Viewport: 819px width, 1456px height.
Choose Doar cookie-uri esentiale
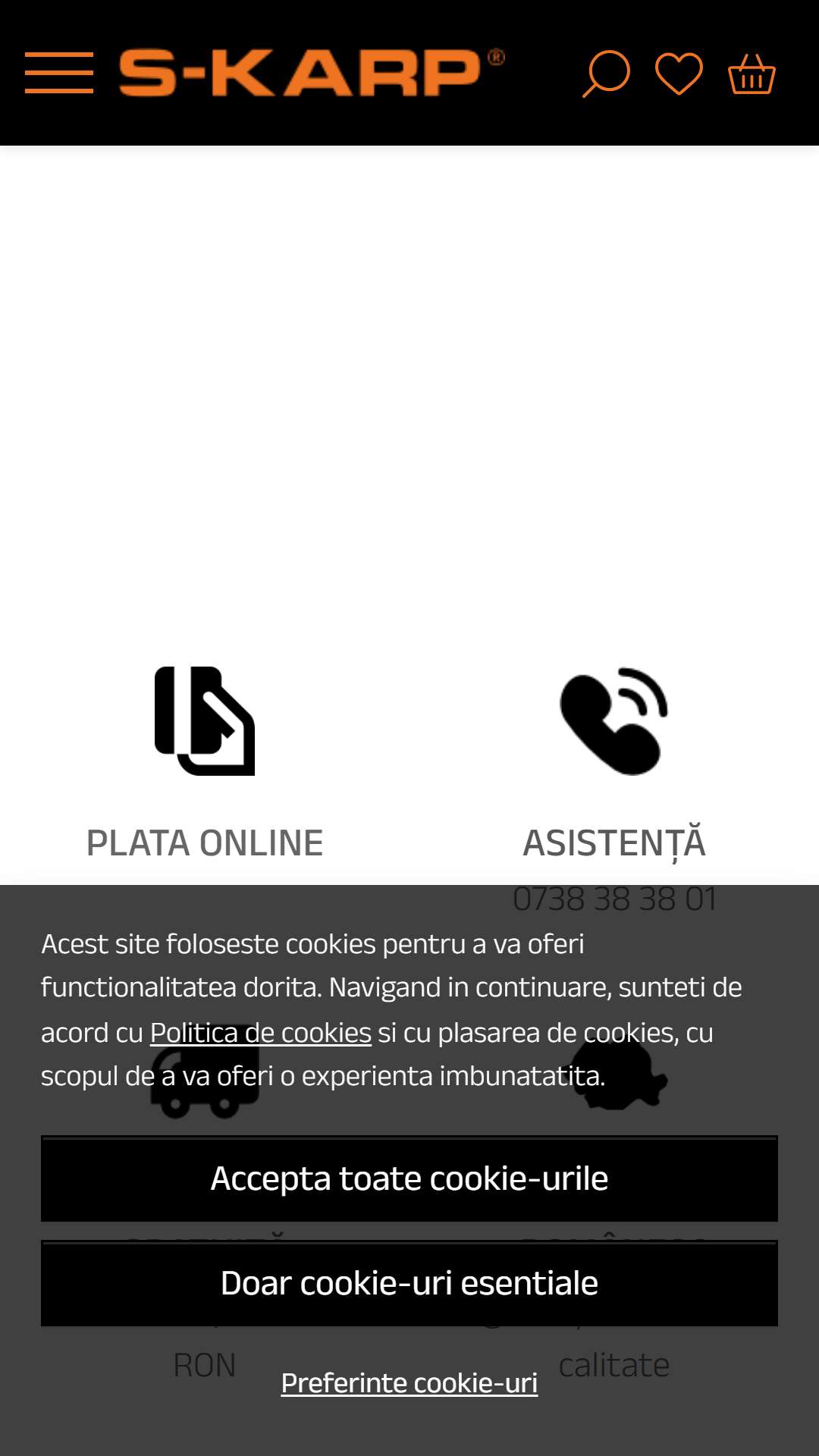[x=409, y=1283]
